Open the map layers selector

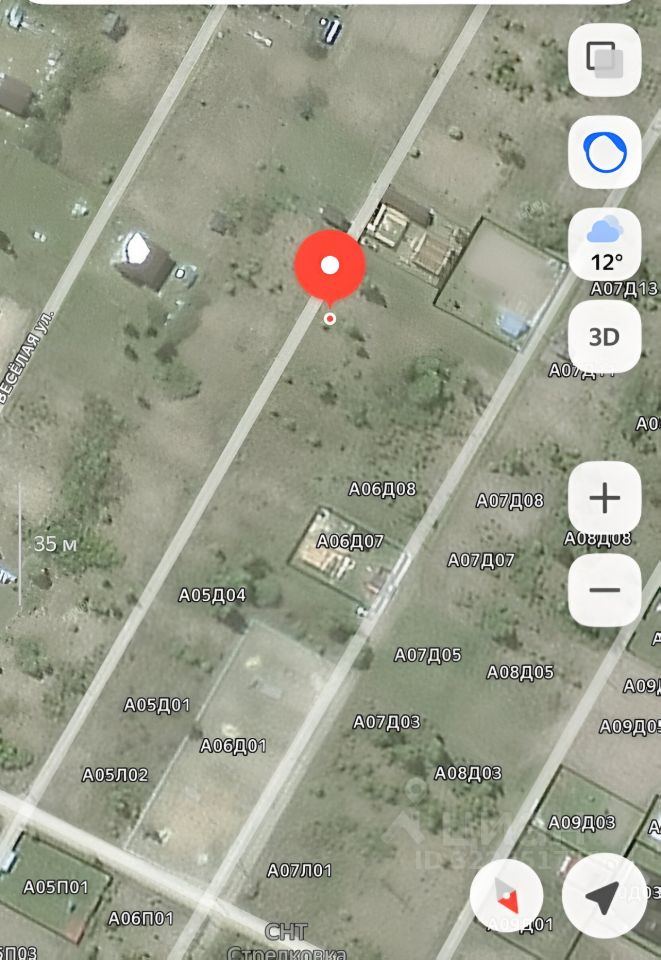[x=605, y=59]
